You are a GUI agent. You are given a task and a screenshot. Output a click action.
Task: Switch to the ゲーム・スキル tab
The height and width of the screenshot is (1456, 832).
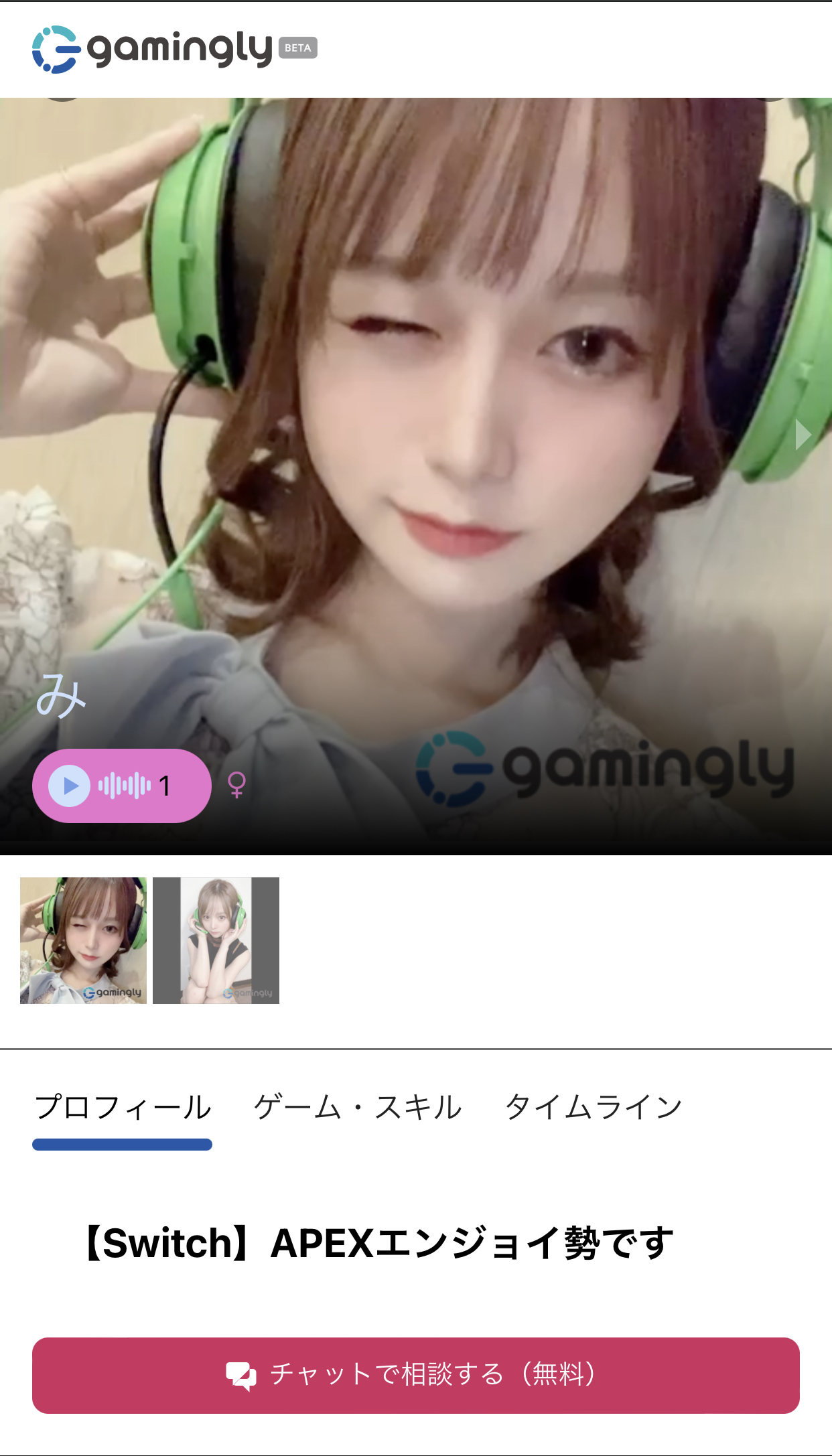[358, 1108]
